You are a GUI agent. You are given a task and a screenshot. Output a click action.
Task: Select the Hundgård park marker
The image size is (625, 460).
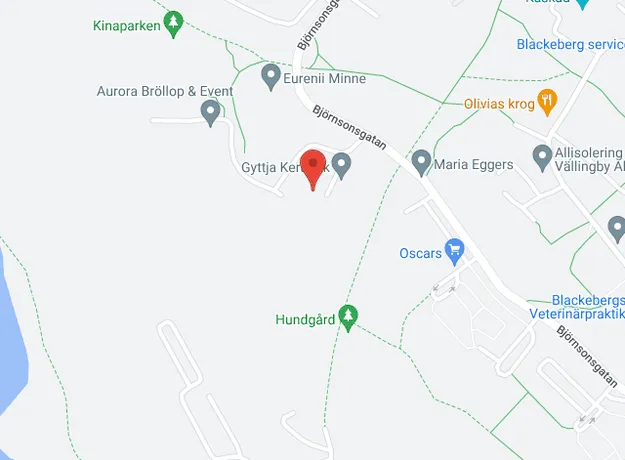[348, 316]
